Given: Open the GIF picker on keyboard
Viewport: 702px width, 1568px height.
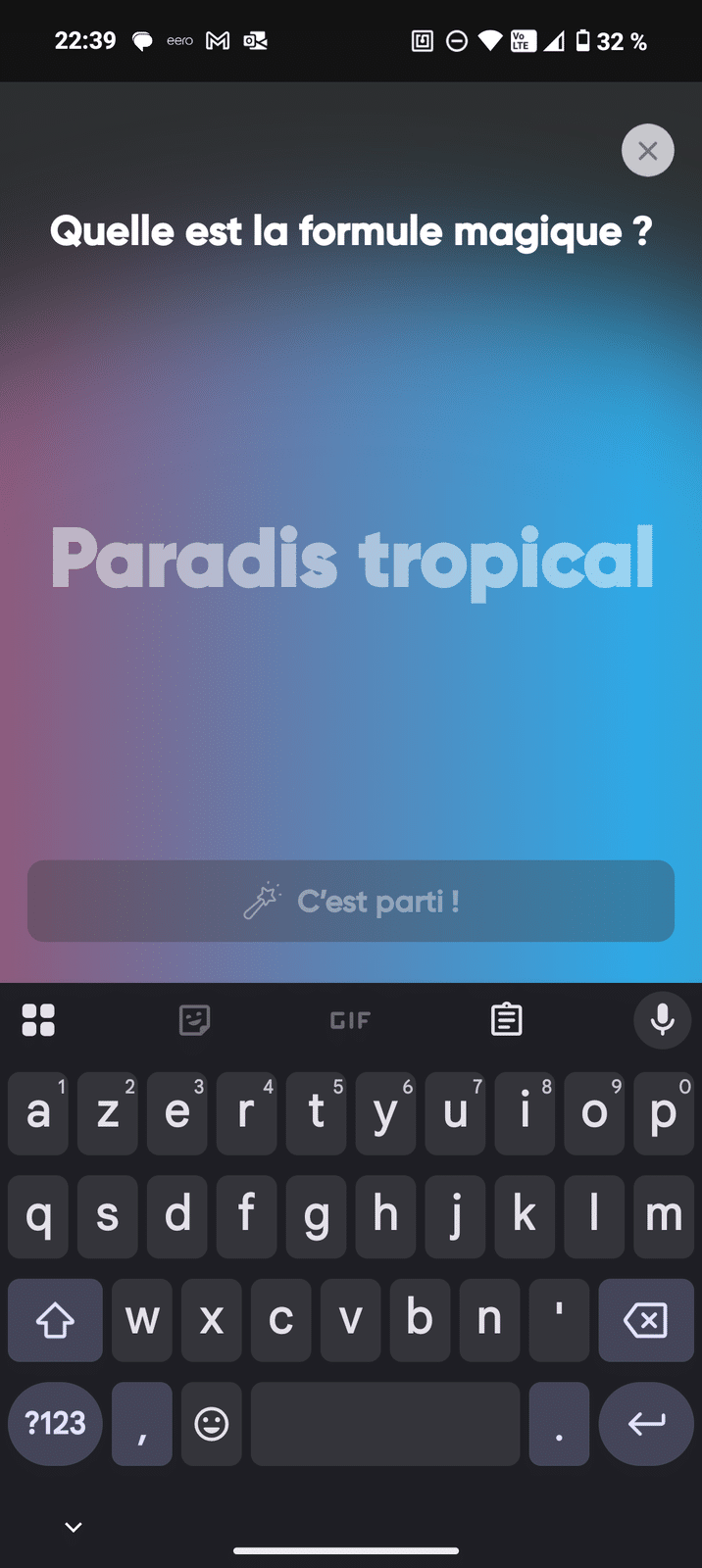Looking at the screenshot, I should 350,1020.
